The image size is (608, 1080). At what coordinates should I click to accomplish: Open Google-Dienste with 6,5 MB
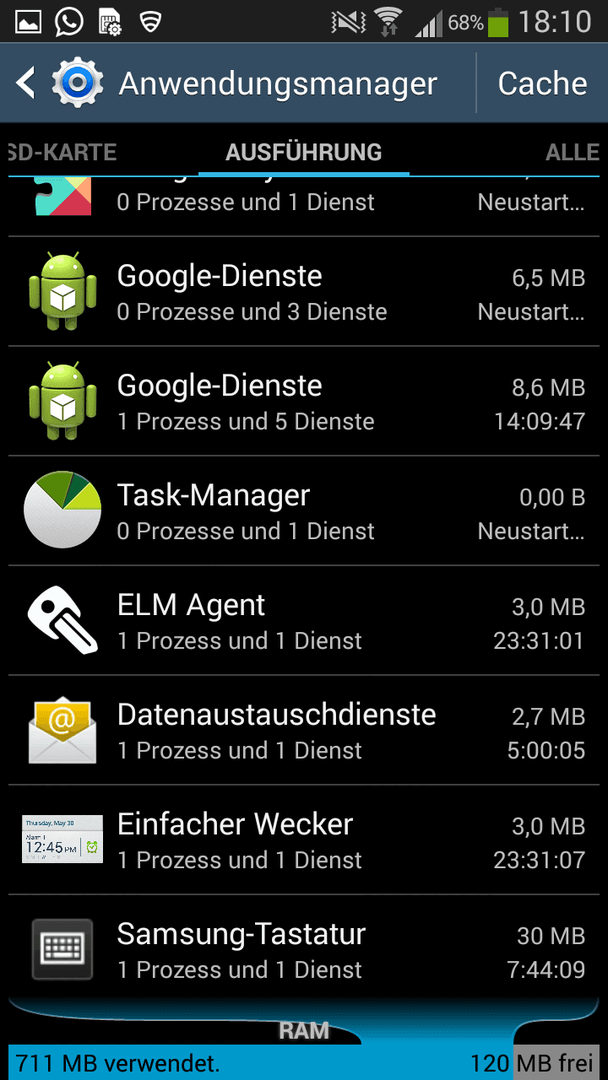(304, 291)
